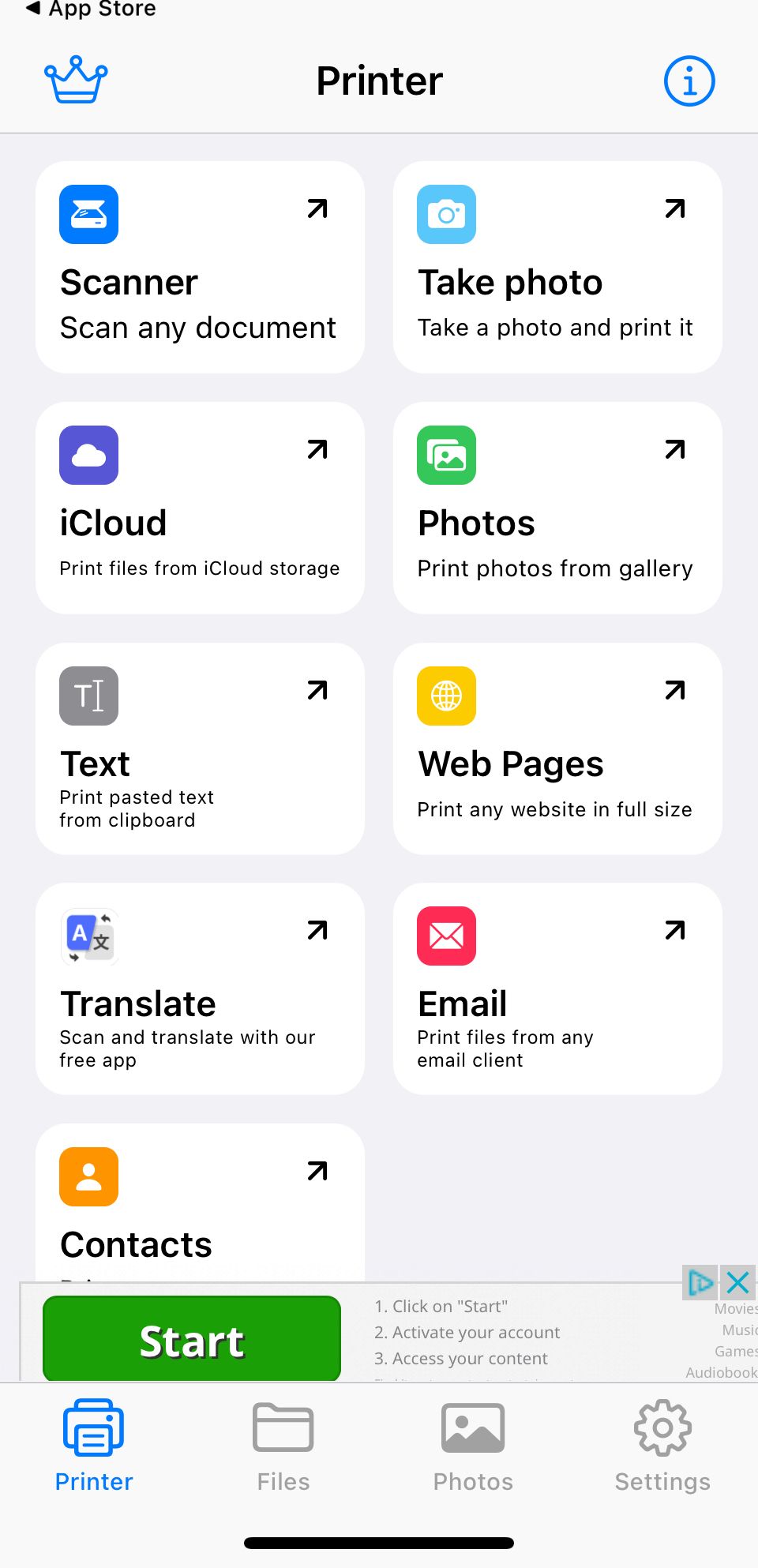Viewport: 758px width, 1568px height.
Task: Open the premium crown icon
Action: (x=76, y=80)
